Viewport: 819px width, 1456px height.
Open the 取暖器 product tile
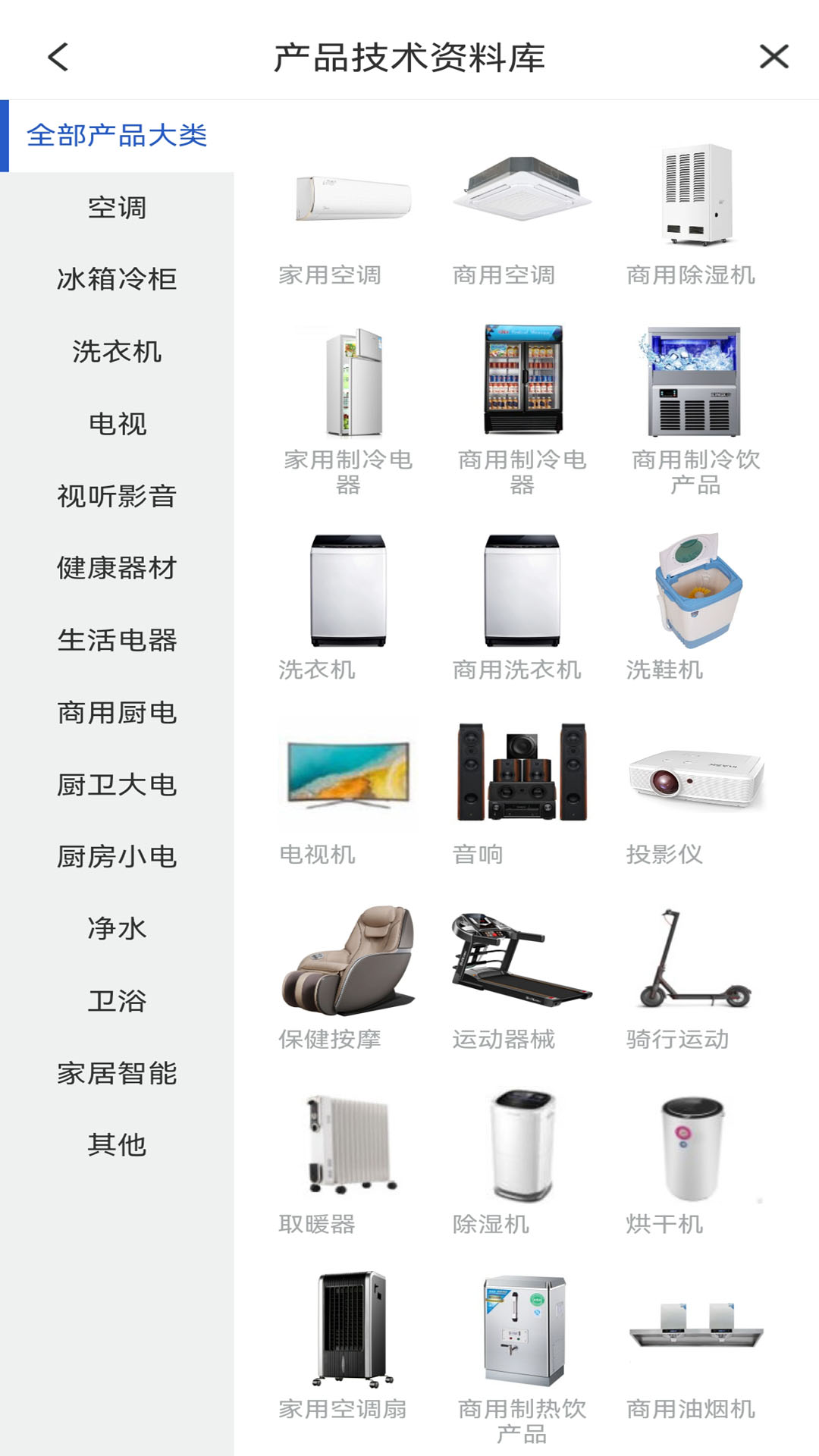349,1160
